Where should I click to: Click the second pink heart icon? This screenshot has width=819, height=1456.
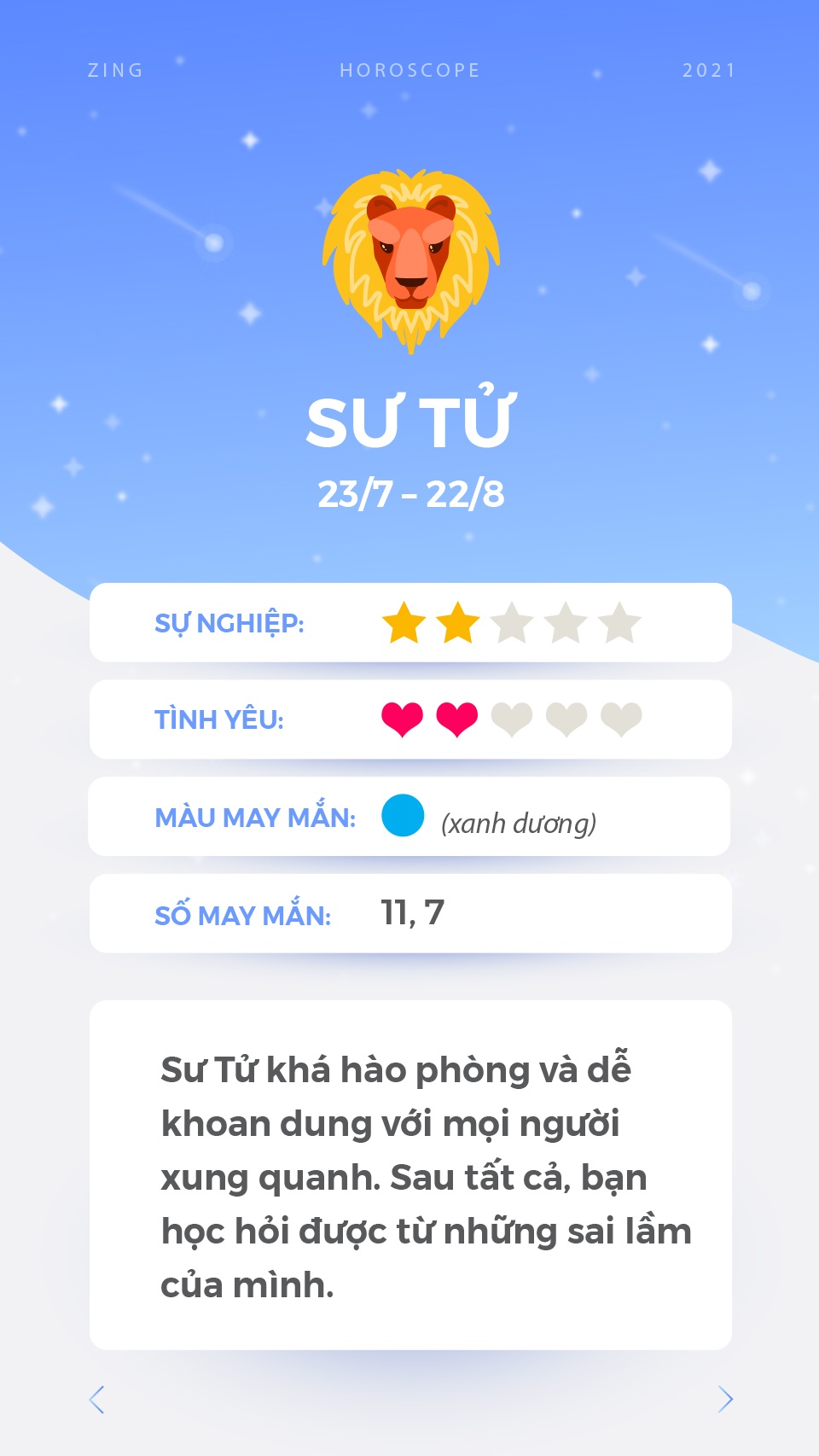[x=455, y=719]
